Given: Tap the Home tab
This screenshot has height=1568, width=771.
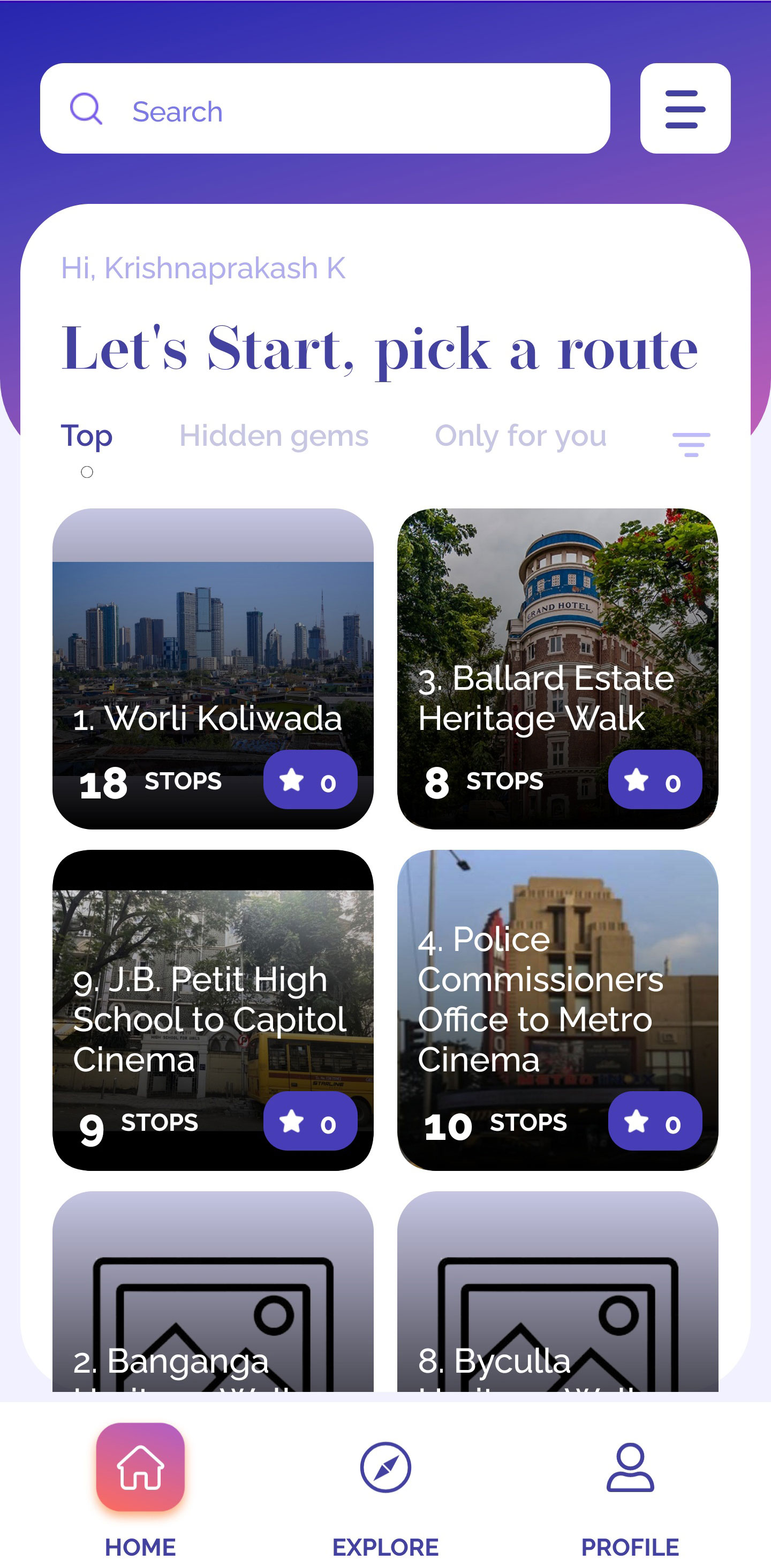Looking at the screenshot, I should [x=140, y=1485].
